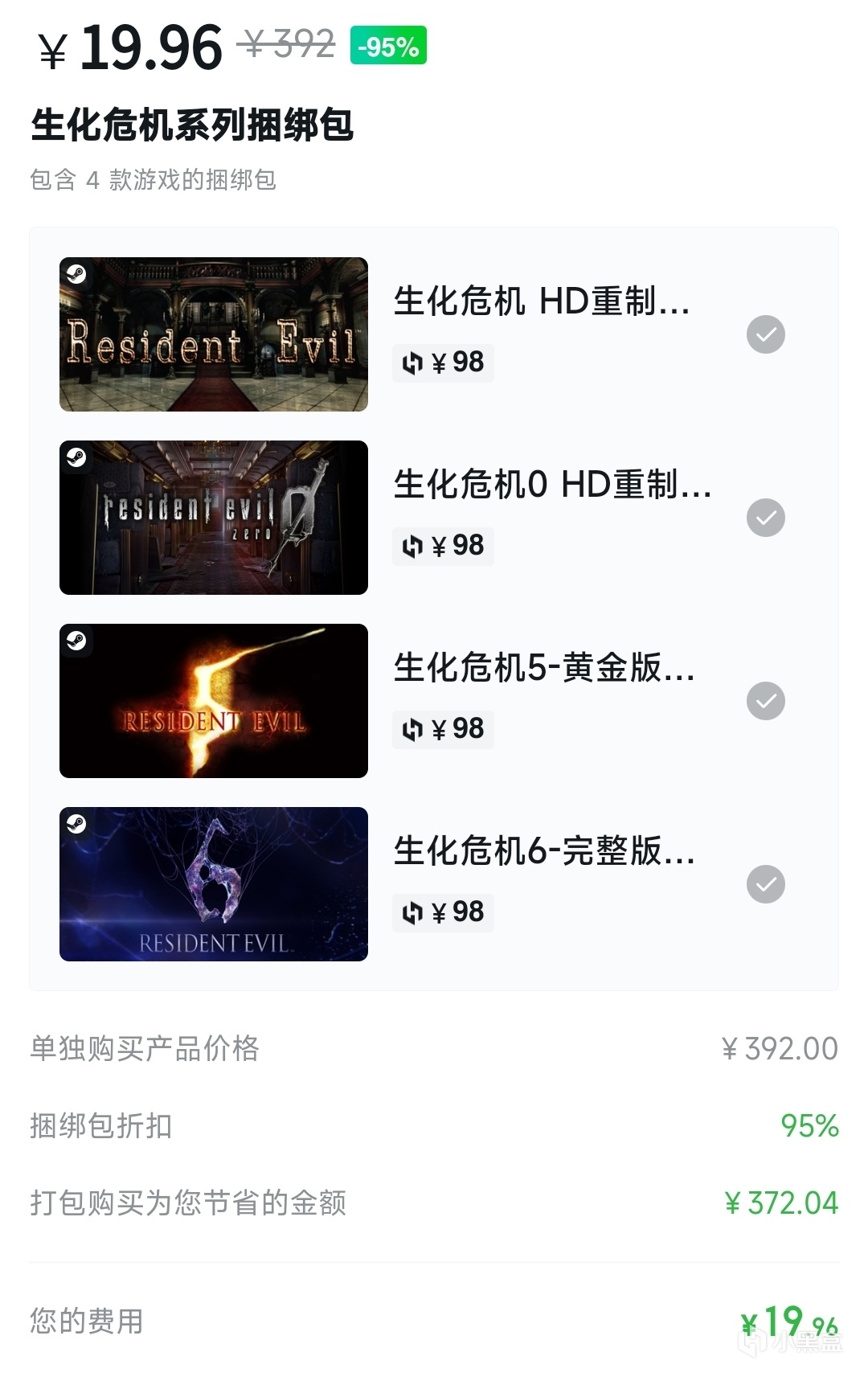Image resolution: width=868 pixels, height=1389 pixels.
Task: Toggle the checkmark for 生化危机 HD重制
Action: coord(765,334)
